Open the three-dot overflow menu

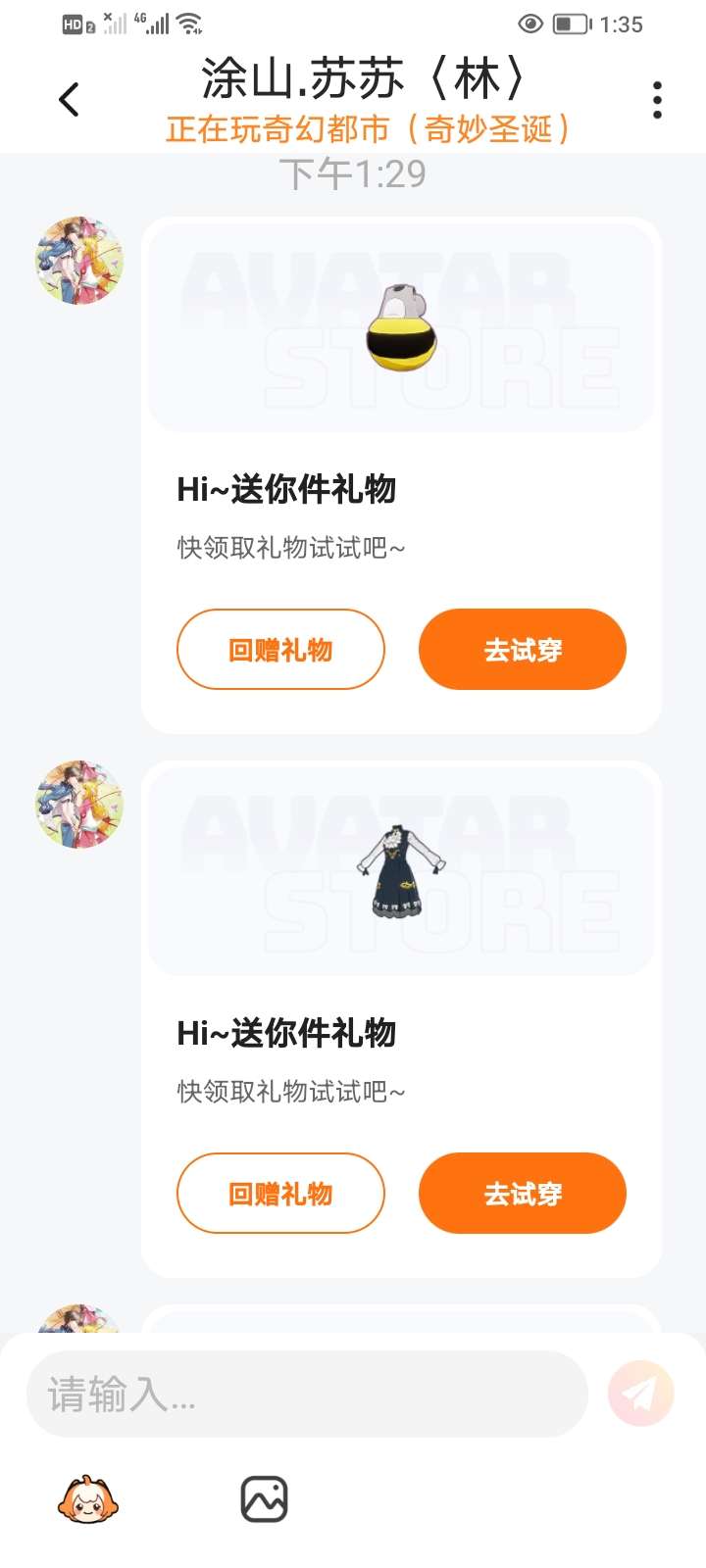point(657,100)
